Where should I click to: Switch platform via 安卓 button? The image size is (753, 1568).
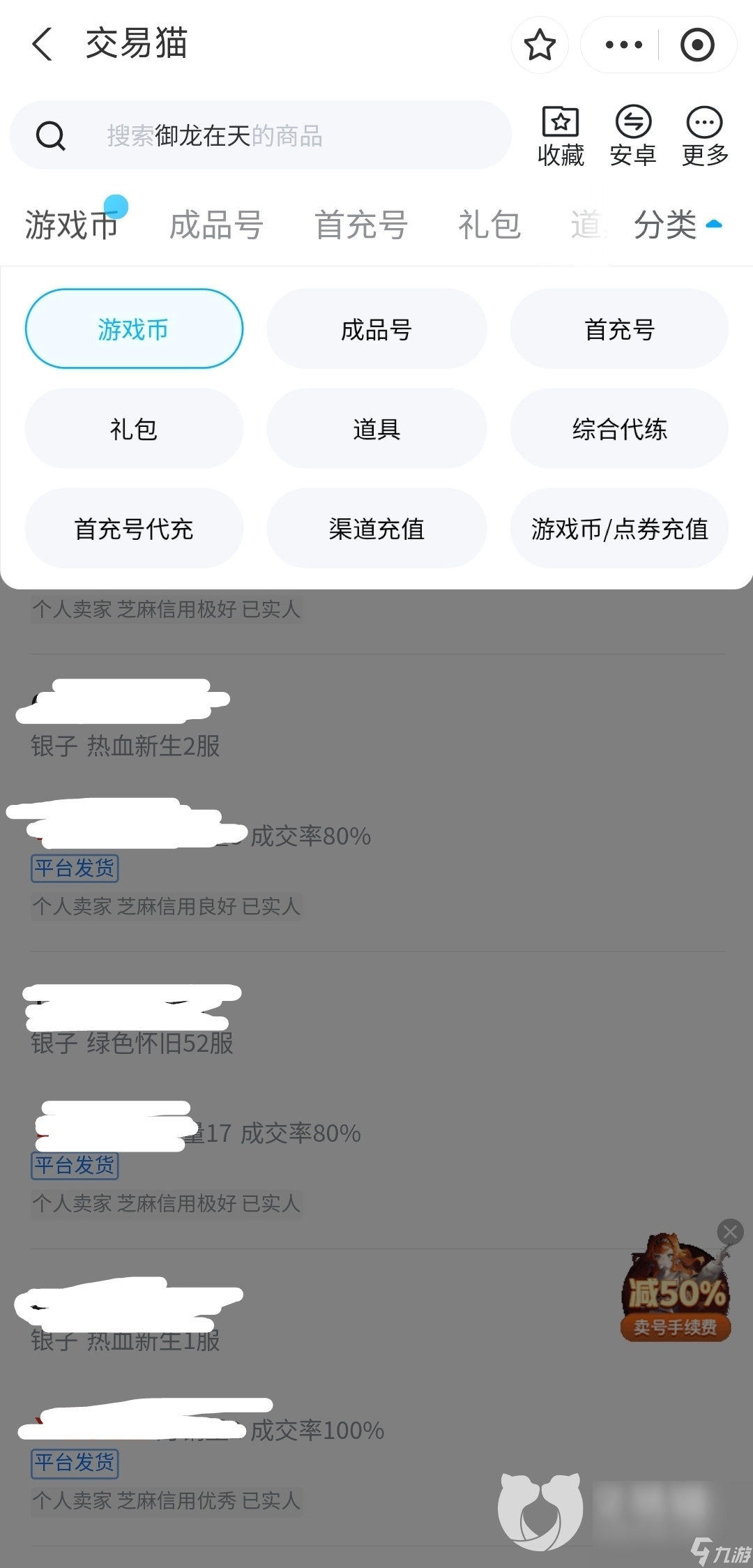[633, 137]
